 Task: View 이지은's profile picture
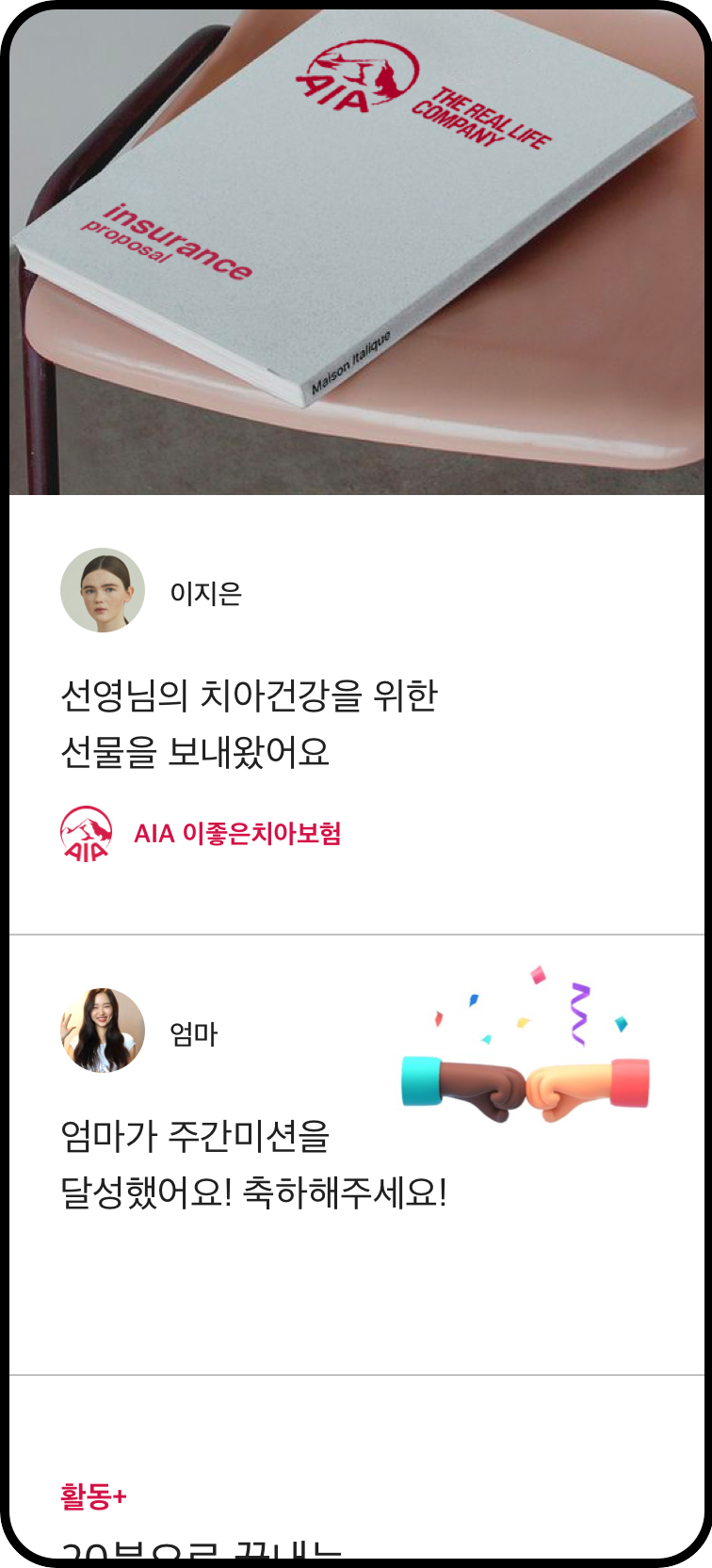[103, 590]
